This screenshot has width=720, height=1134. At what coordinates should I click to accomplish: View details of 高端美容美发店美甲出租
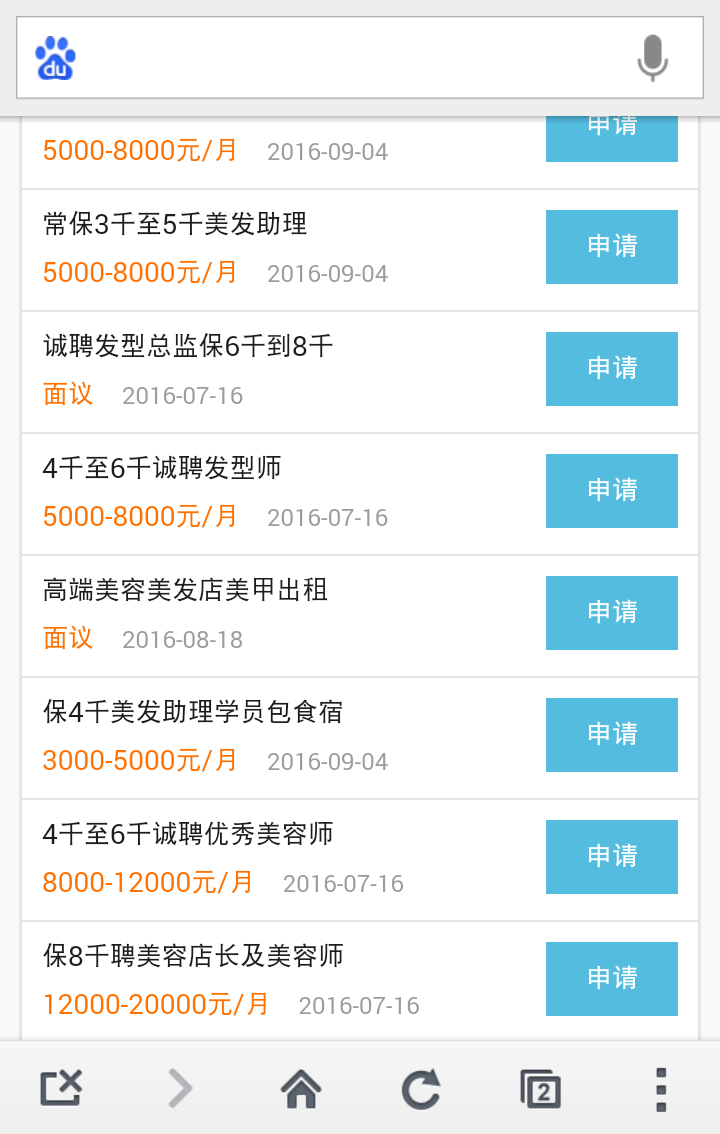tap(185, 591)
